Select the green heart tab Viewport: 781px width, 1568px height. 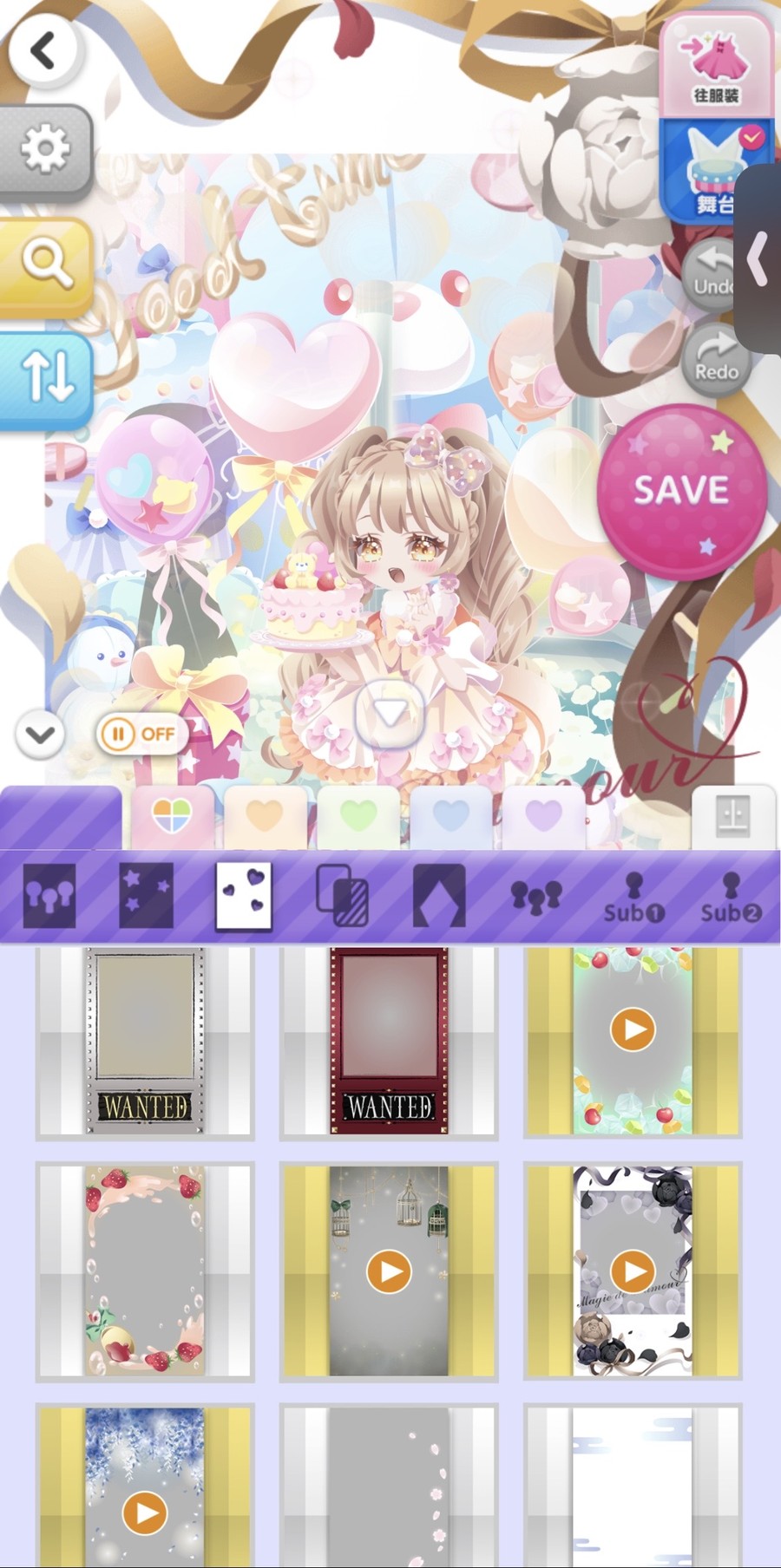358,817
